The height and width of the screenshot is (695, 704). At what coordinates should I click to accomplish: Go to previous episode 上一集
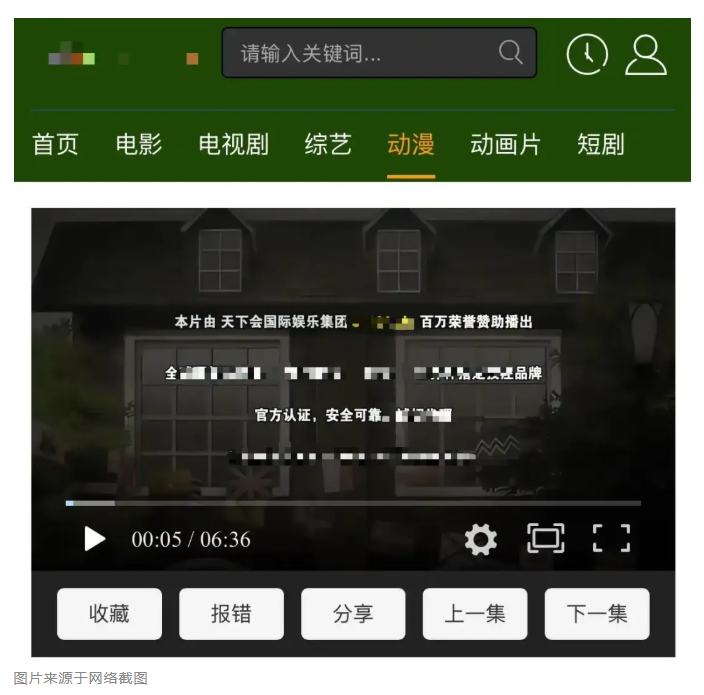[475, 613]
